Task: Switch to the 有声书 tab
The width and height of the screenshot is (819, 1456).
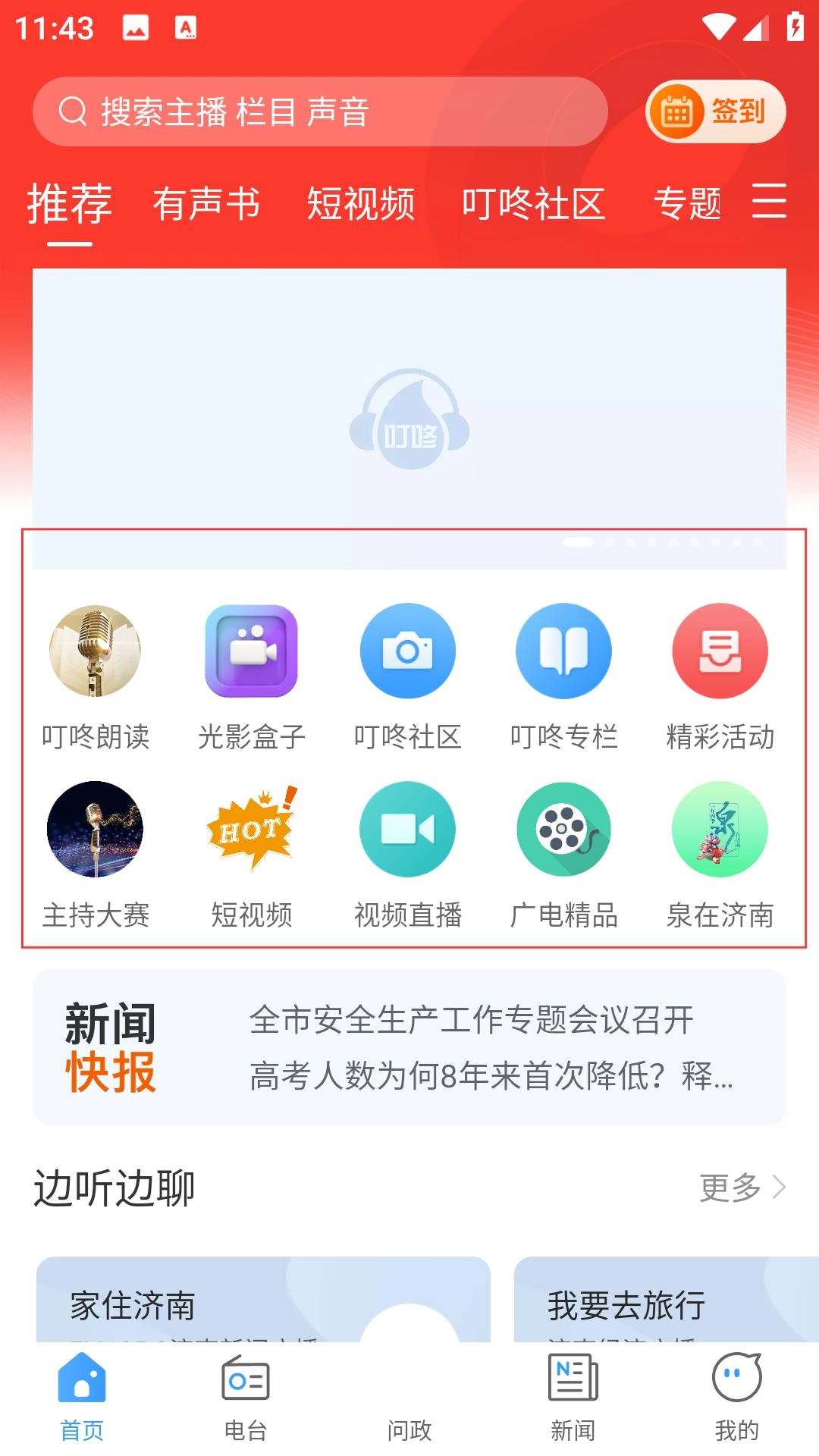Action: [206, 204]
